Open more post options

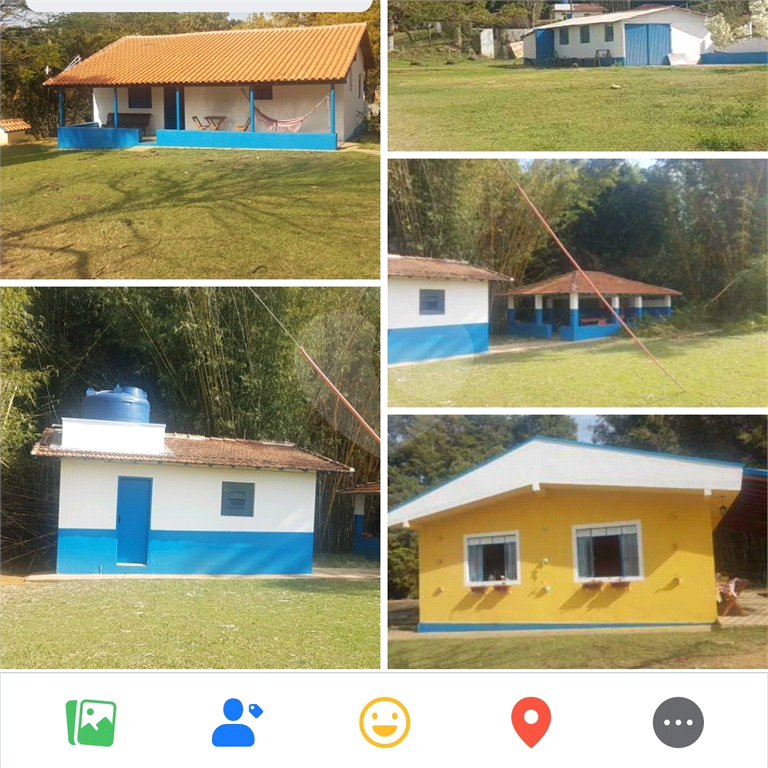point(678,722)
